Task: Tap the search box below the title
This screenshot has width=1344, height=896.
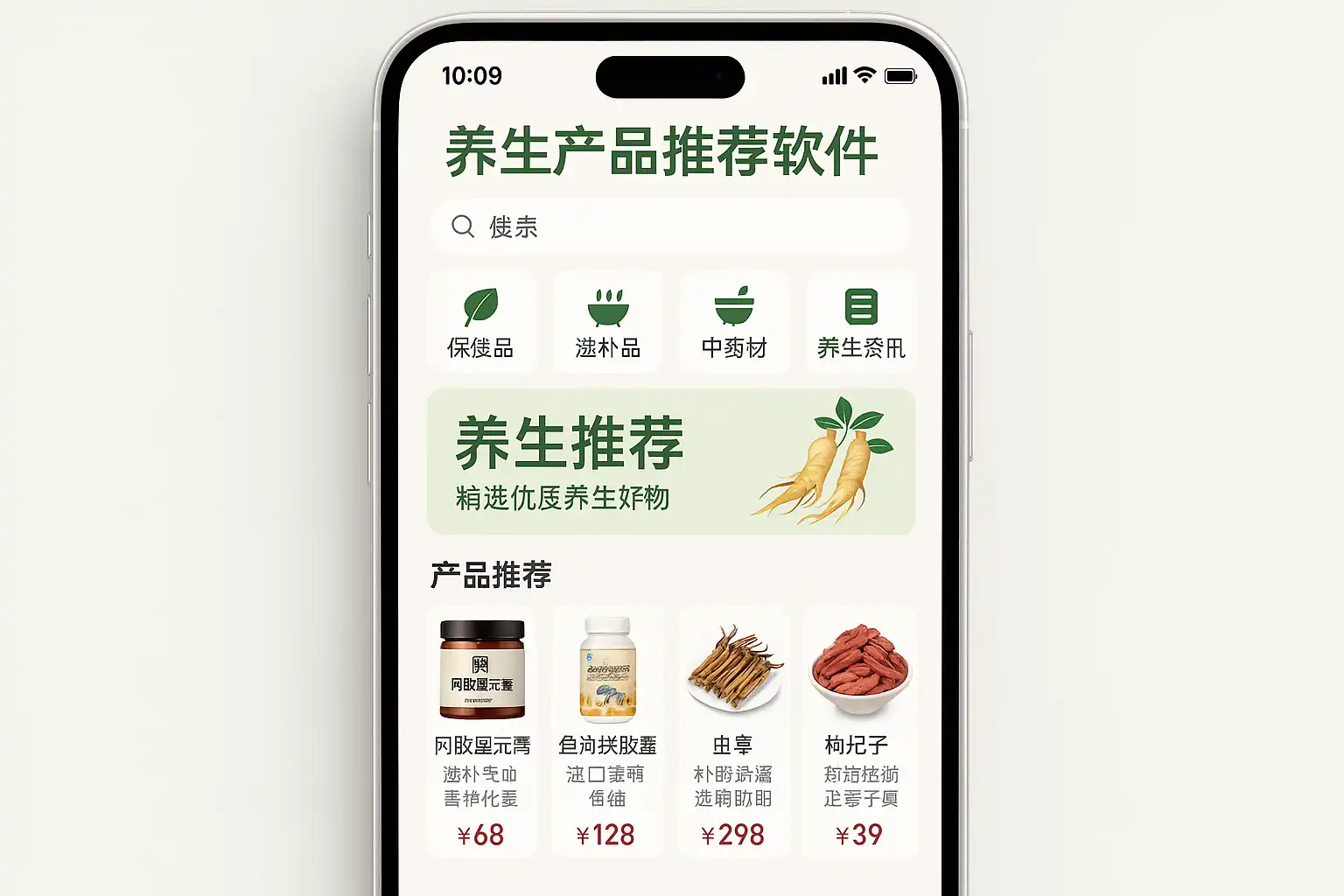Action: coord(669,227)
